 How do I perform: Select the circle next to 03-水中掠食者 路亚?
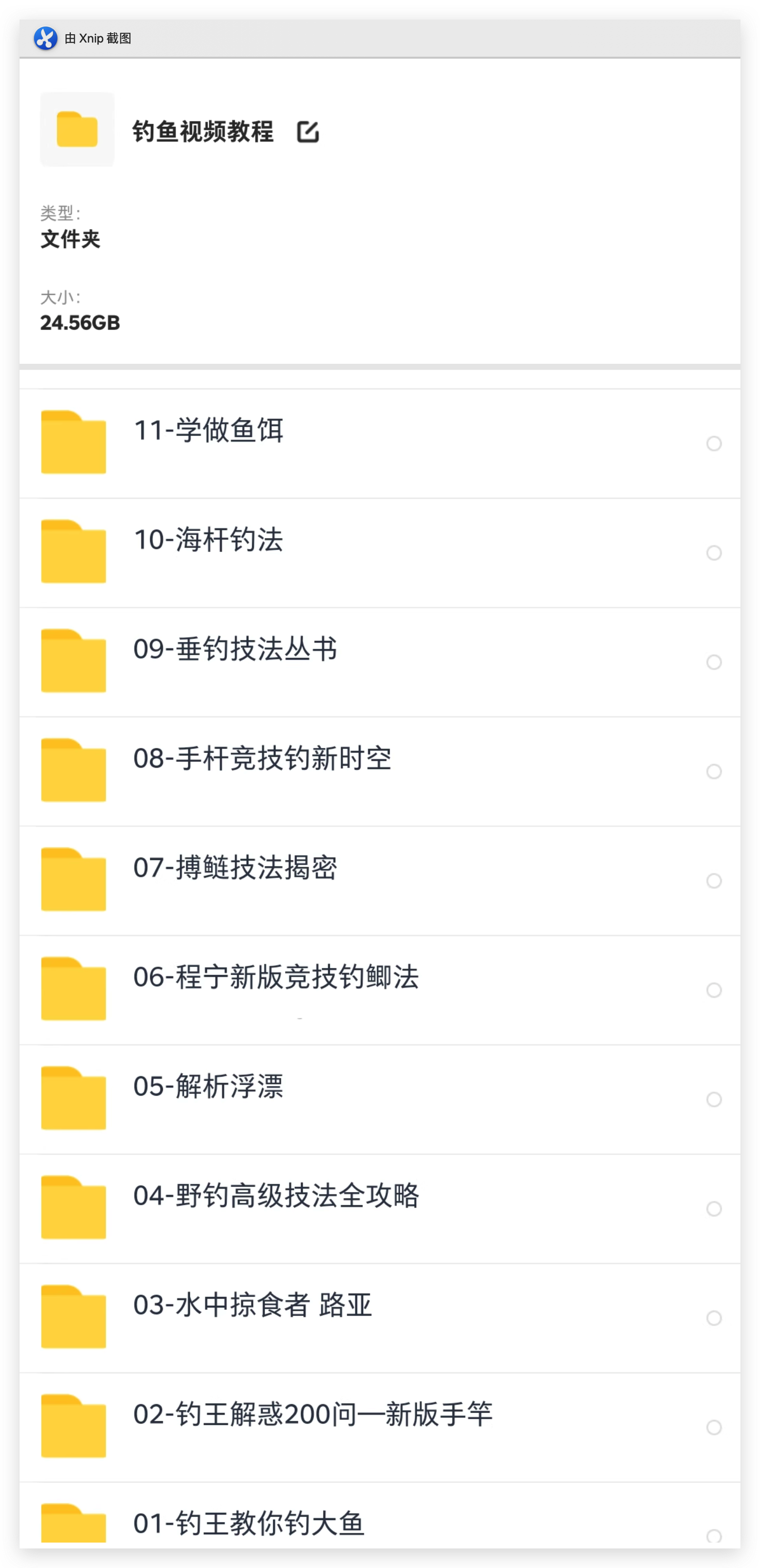pyautogui.click(x=714, y=1319)
